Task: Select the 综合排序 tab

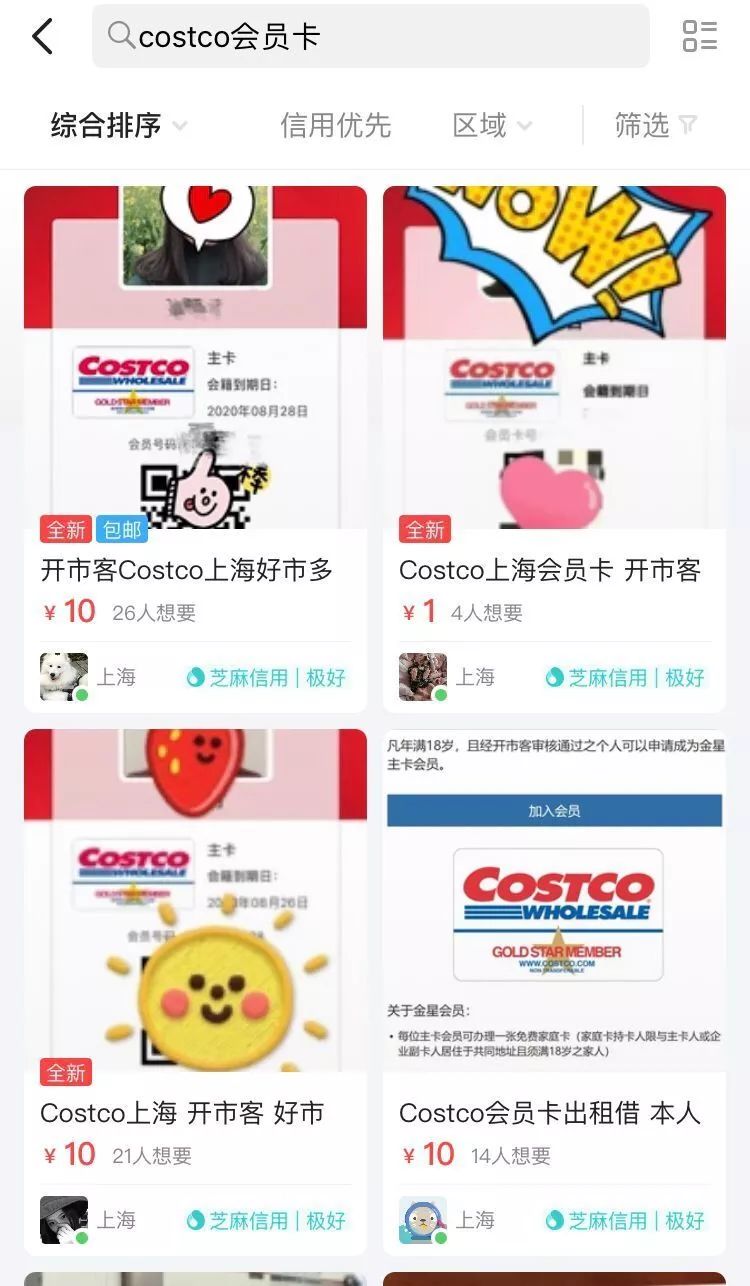Action: point(105,124)
